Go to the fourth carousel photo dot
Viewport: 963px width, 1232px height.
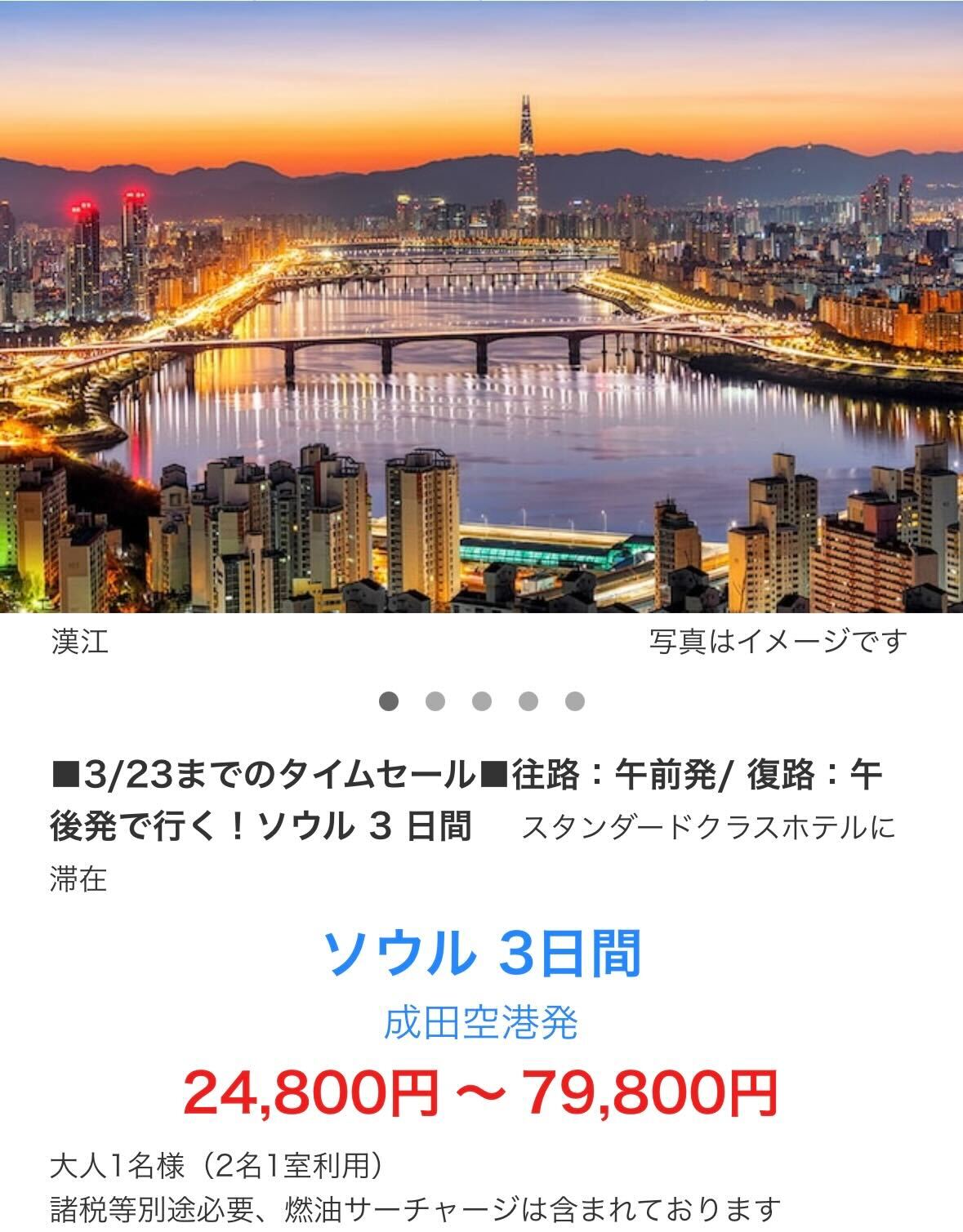tap(528, 701)
